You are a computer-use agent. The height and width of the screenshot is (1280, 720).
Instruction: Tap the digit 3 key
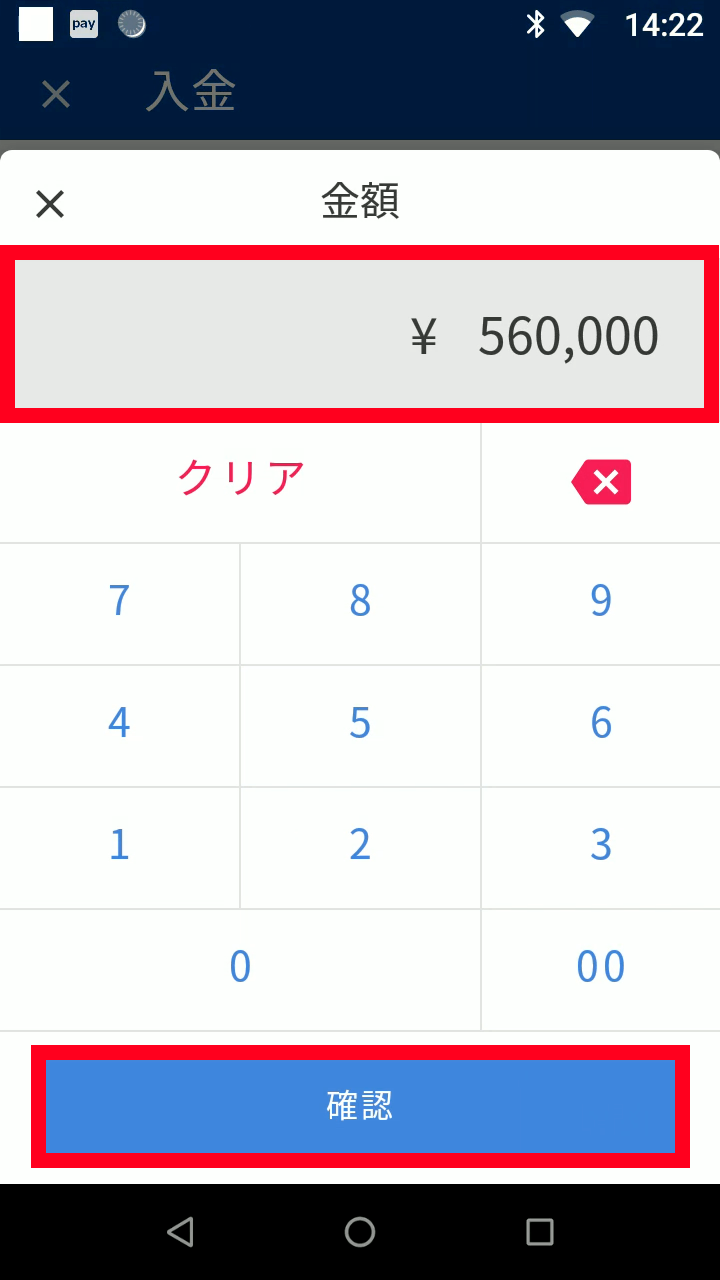600,846
